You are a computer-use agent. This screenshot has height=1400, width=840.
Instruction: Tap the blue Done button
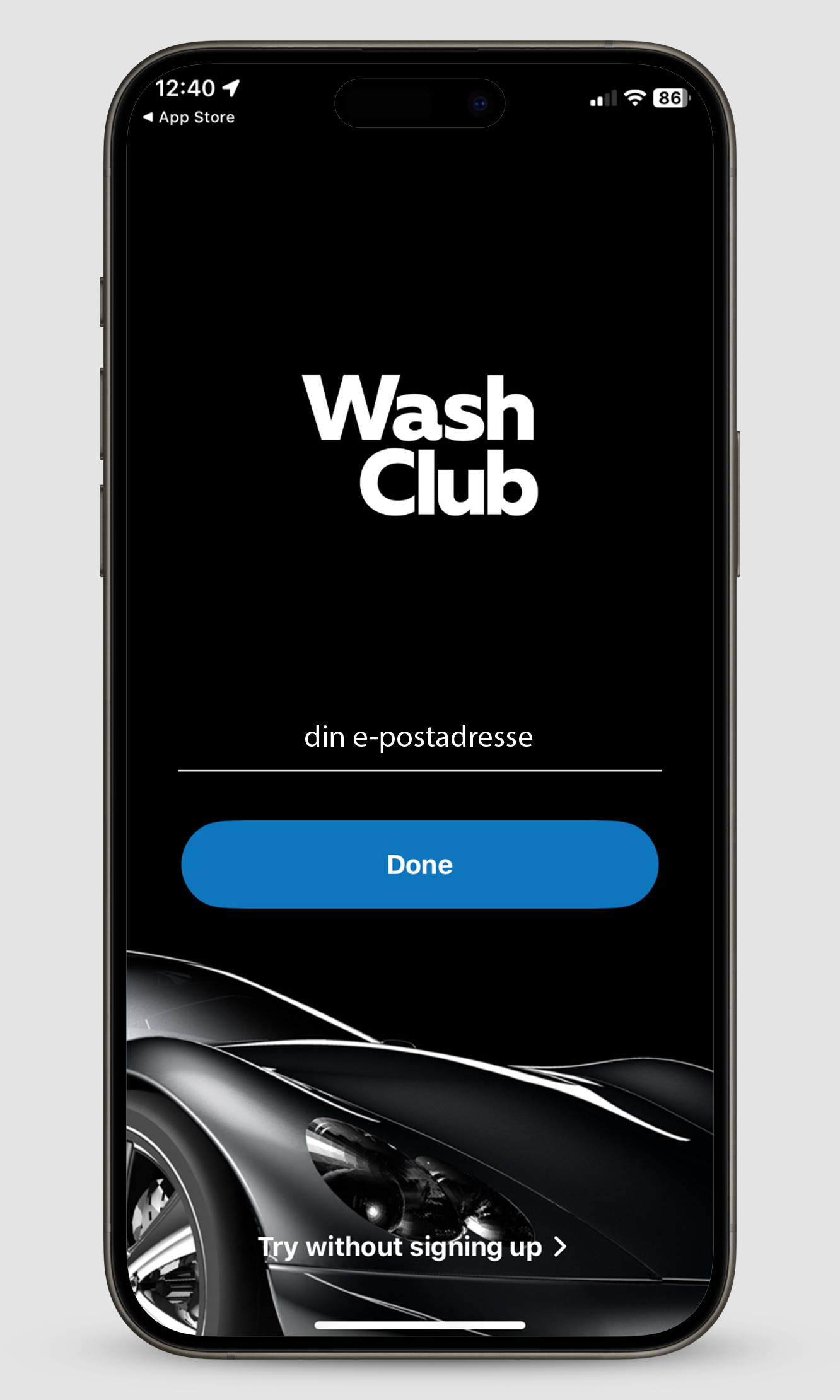coord(419,865)
